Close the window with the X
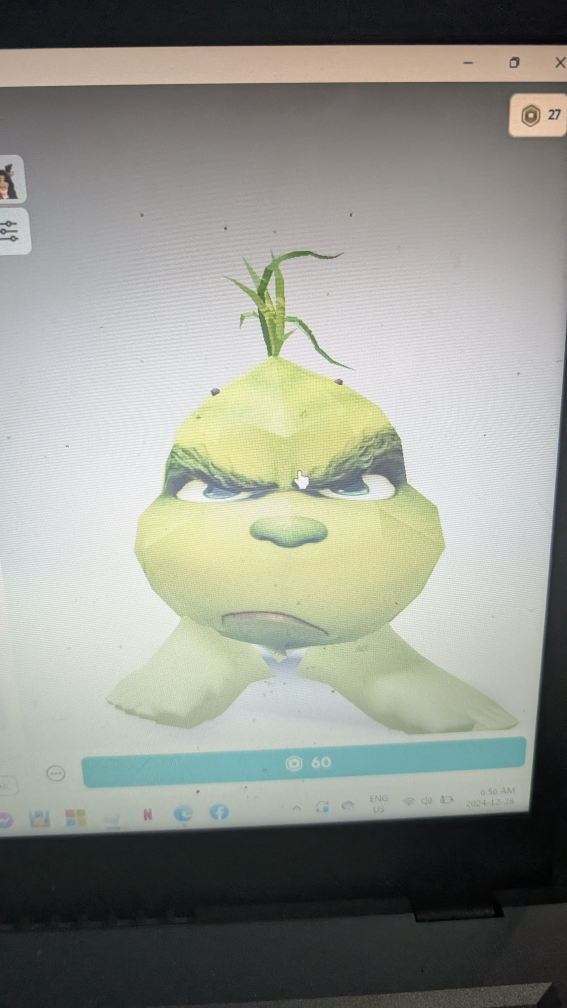The height and width of the screenshot is (1008, 567). coord(559,62)
